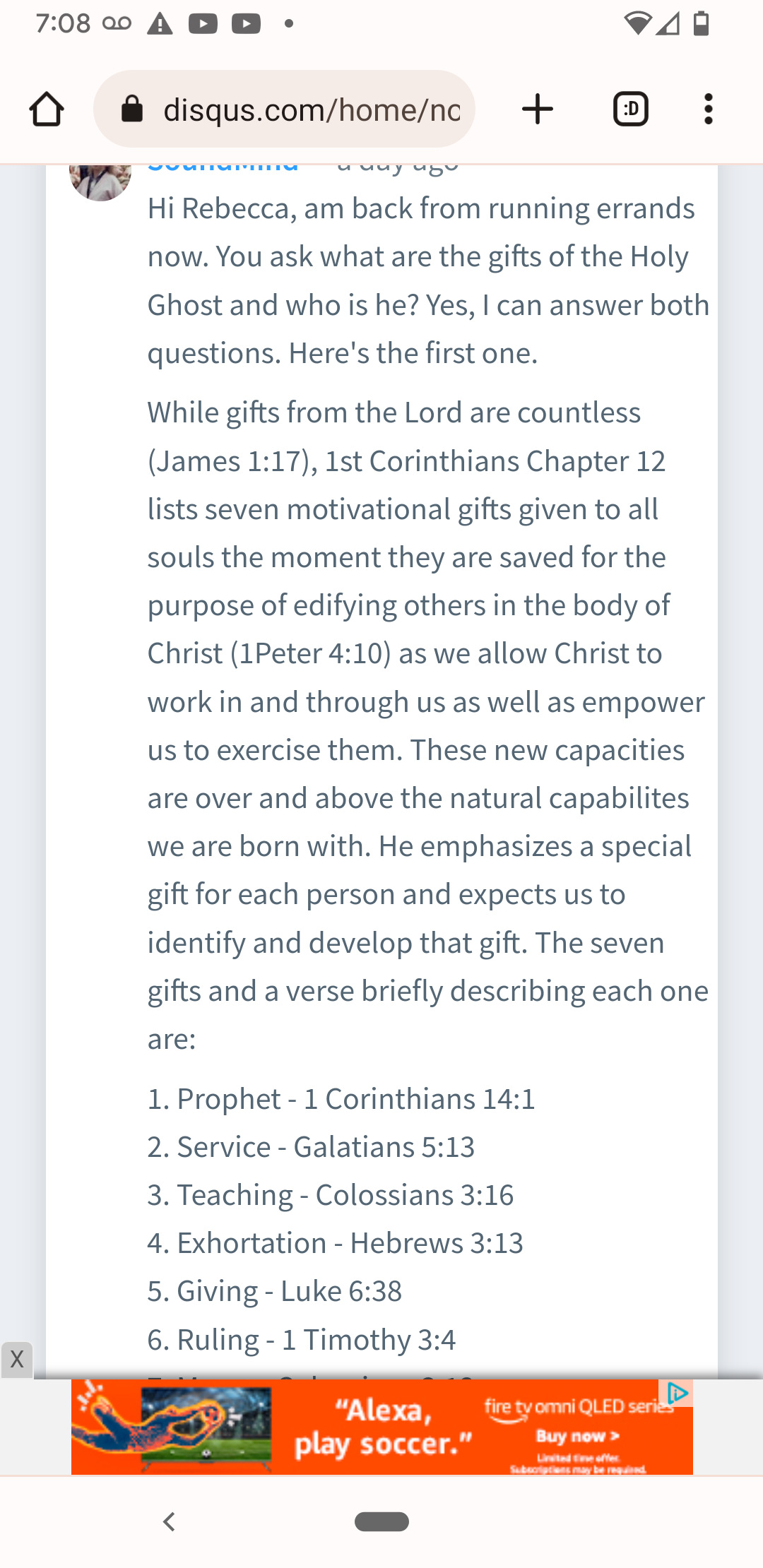Tap the home pill in navigation bar
Image resolution: width=763 pixels, height=1568 pixels.
point(381,1521)
